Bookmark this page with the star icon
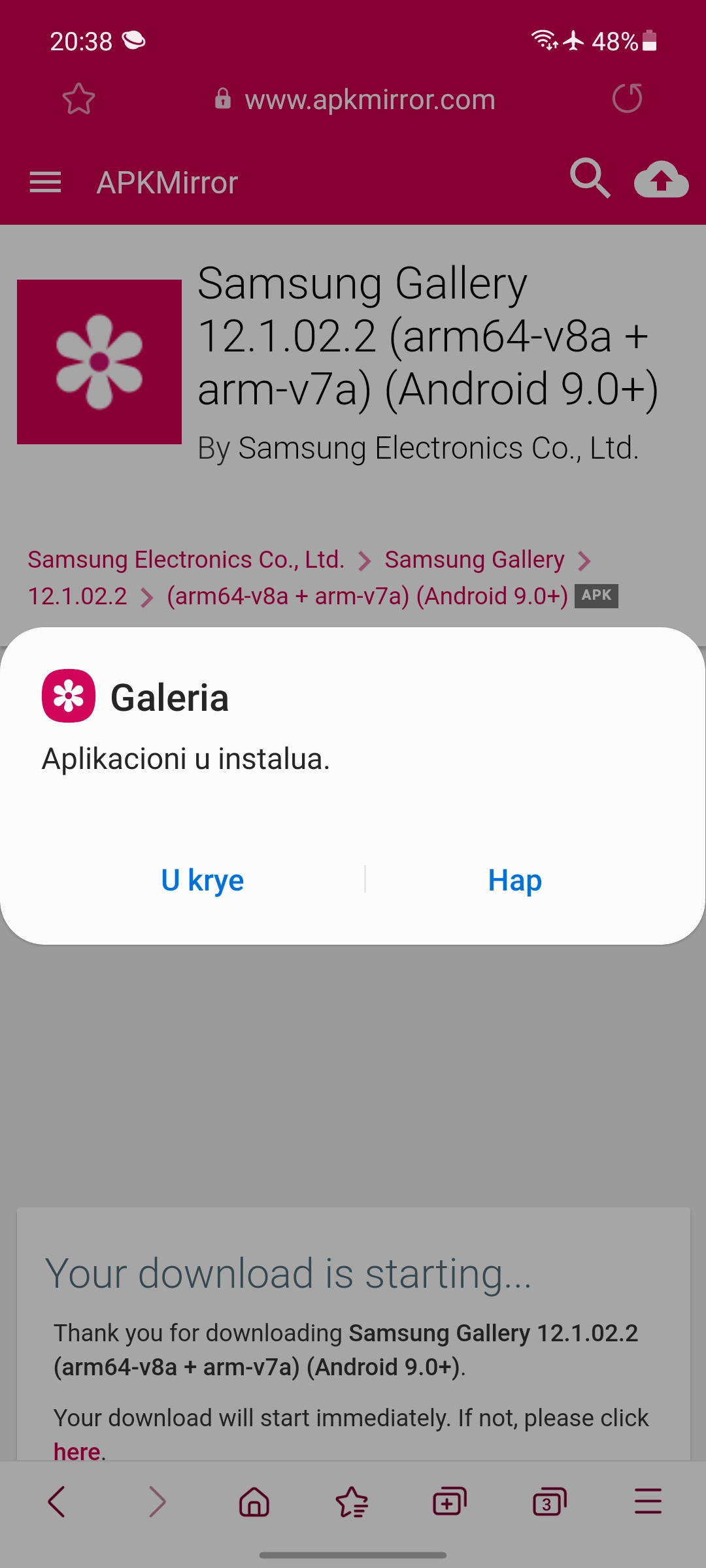 click(x=78, y=99)
